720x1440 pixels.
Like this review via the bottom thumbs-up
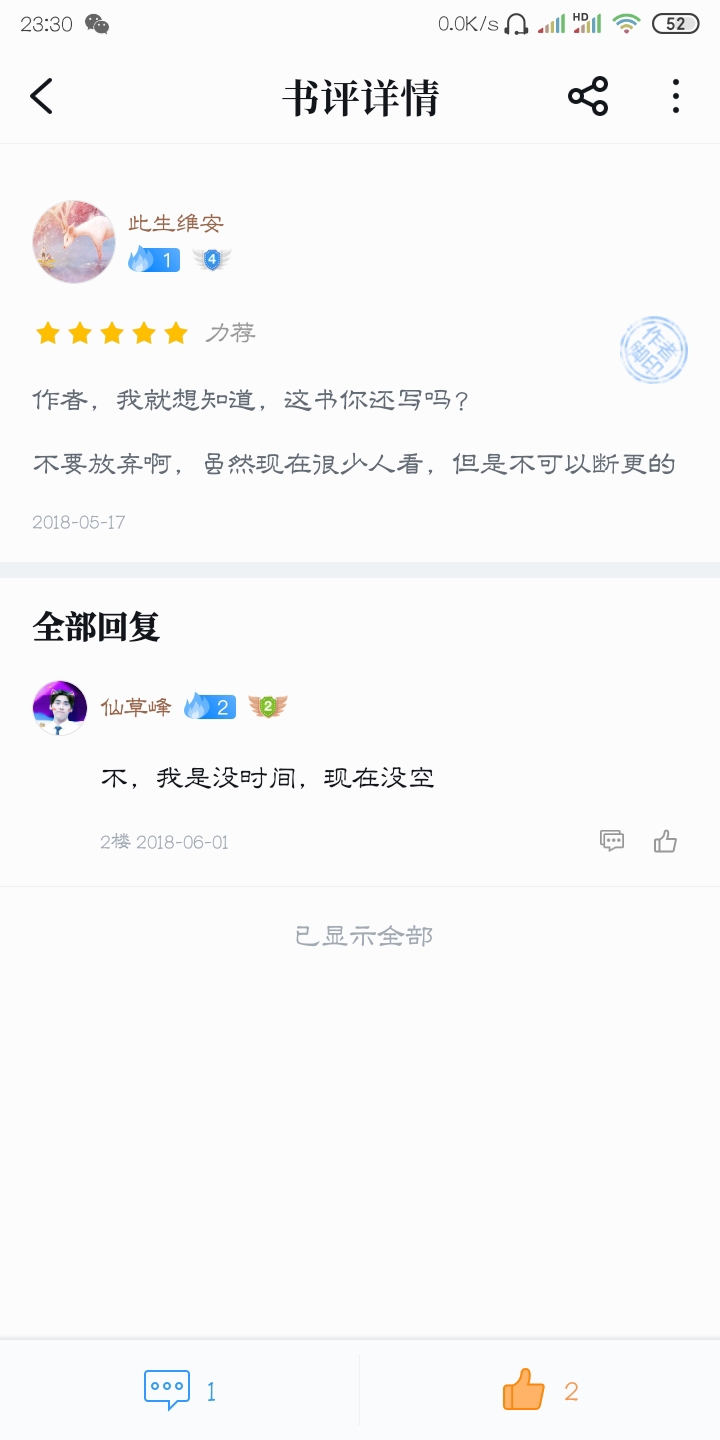click(539, 1390)
